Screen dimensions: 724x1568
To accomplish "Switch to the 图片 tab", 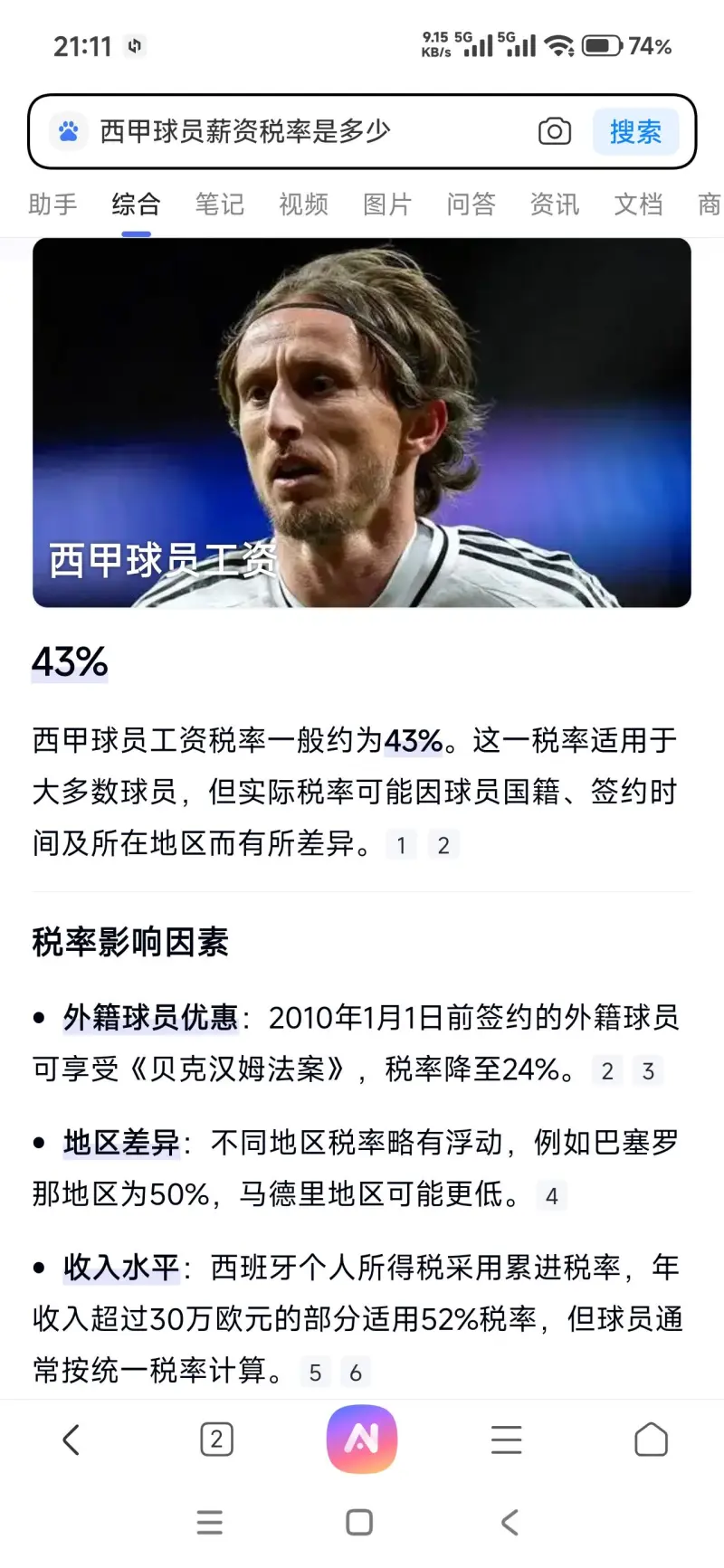I will pyautogui.click(x=387, y=204).
